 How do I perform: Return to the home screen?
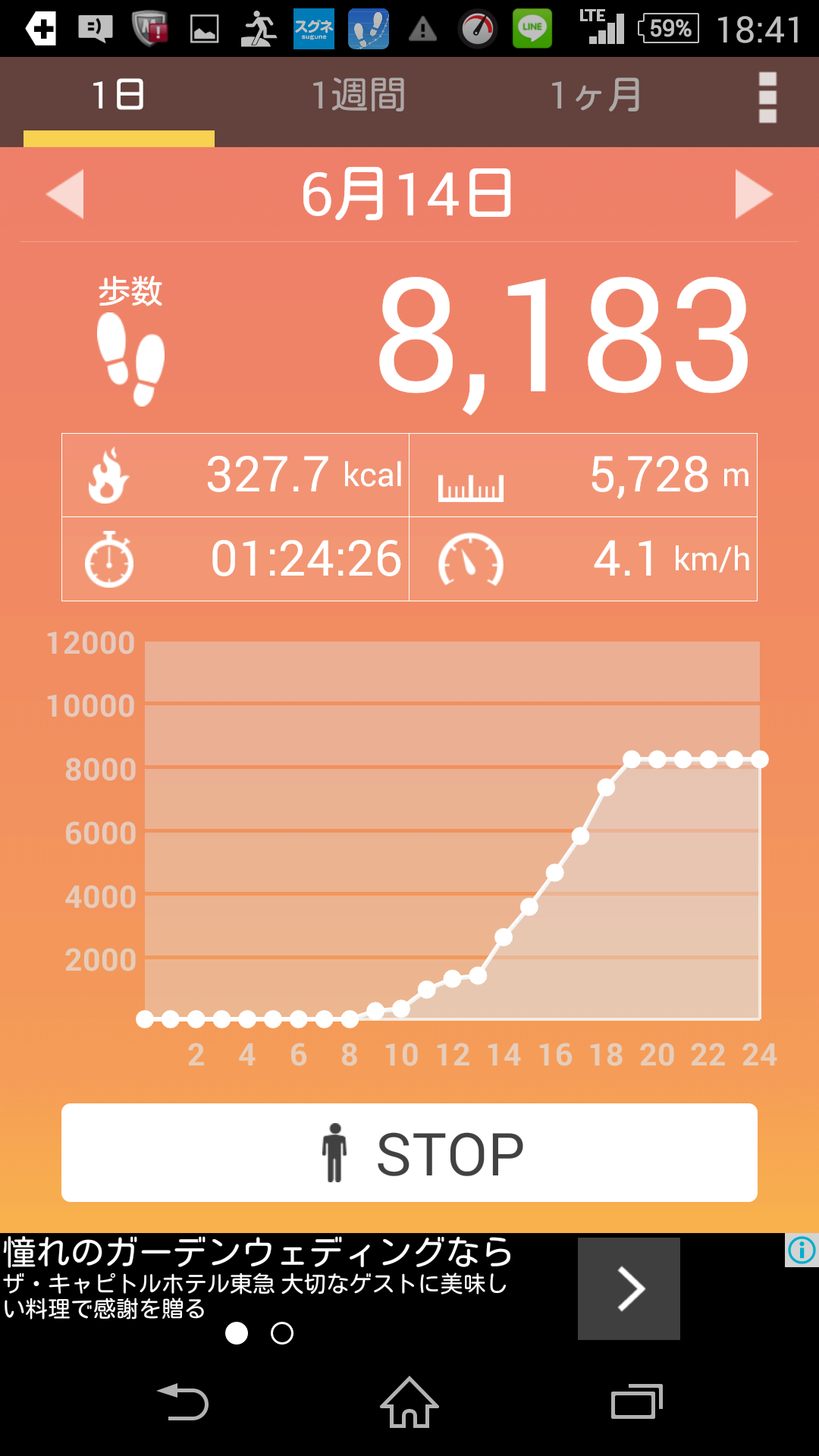pos(409,1402)
